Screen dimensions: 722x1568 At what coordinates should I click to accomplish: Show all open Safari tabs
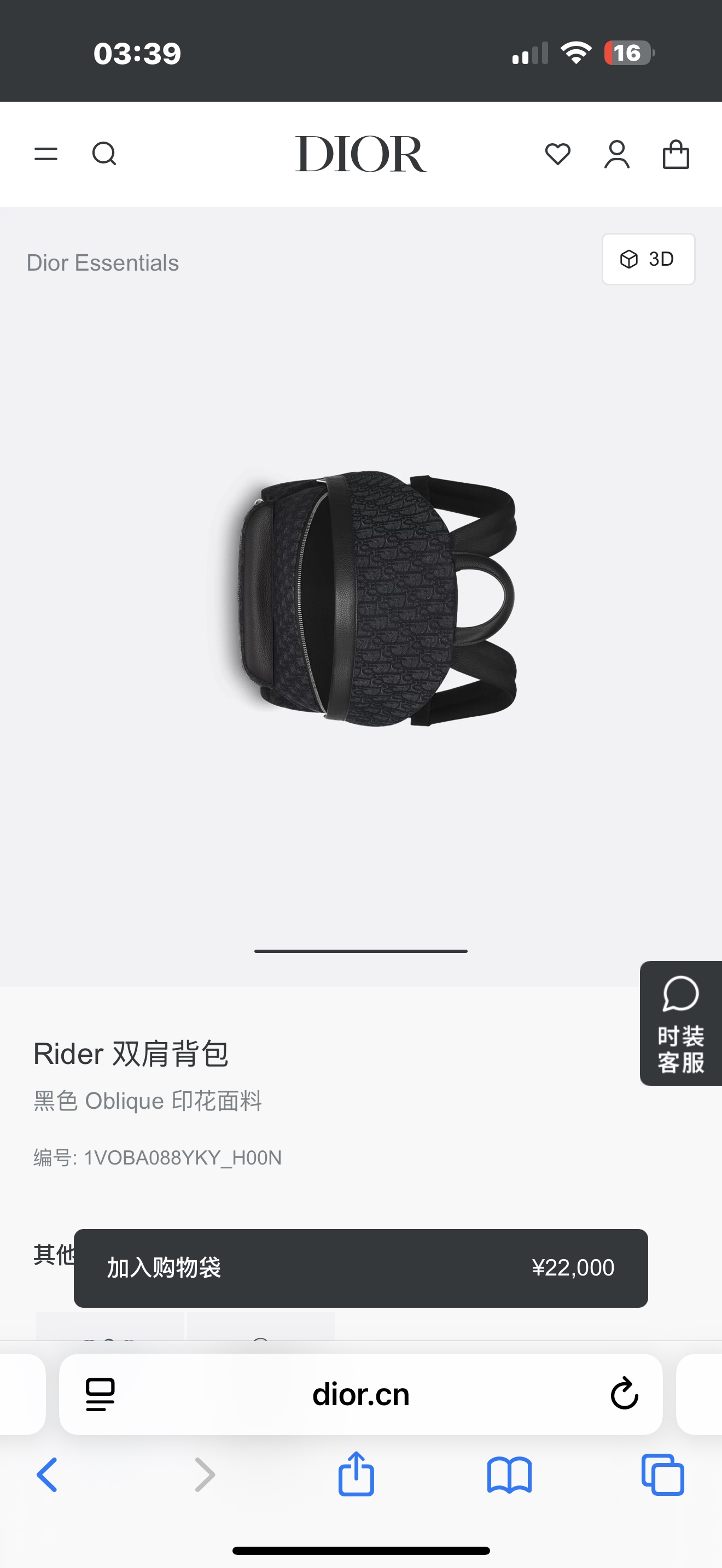(662, 1475)
